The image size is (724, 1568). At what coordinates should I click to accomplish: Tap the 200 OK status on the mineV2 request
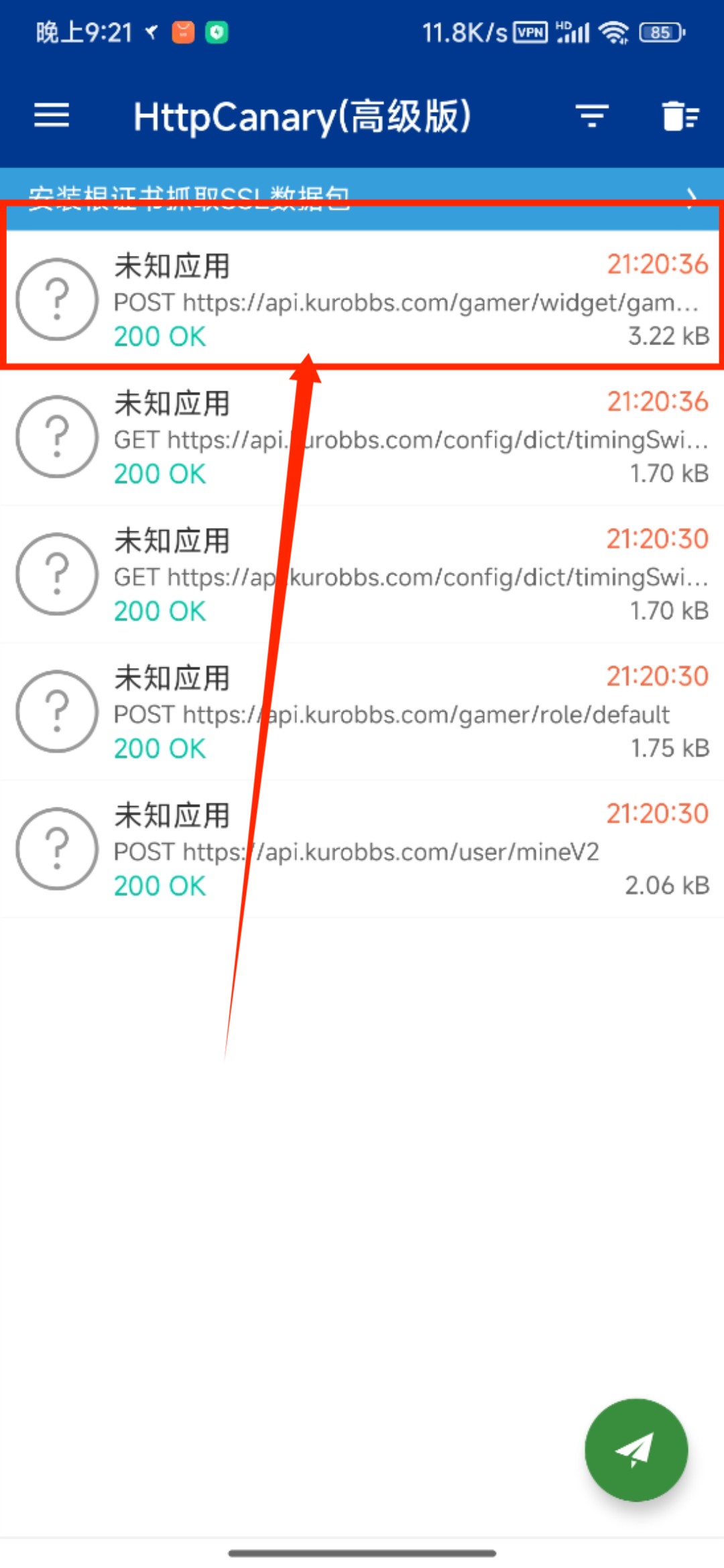click(160, 885)
